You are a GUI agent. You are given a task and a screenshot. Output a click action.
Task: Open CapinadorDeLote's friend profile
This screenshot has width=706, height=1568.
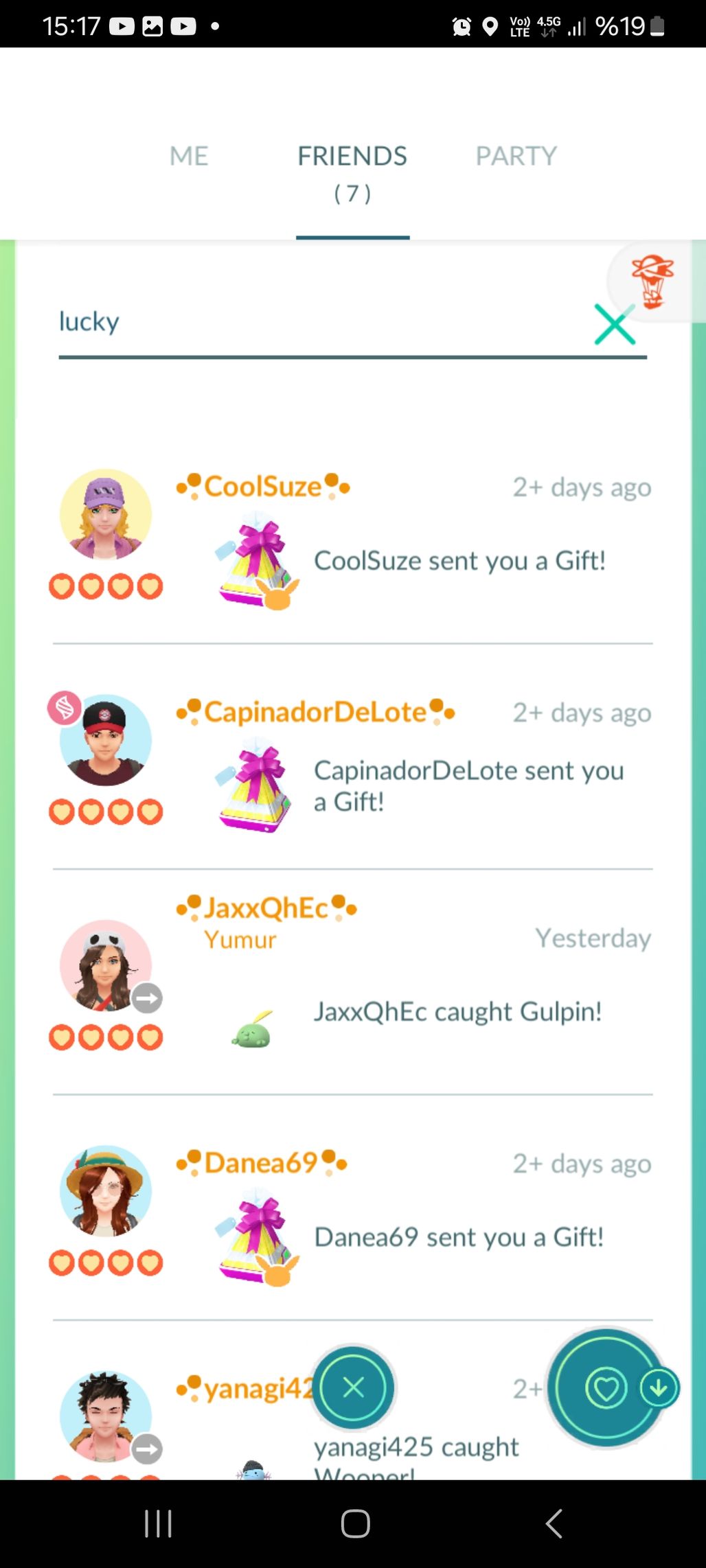coord(106,740)
